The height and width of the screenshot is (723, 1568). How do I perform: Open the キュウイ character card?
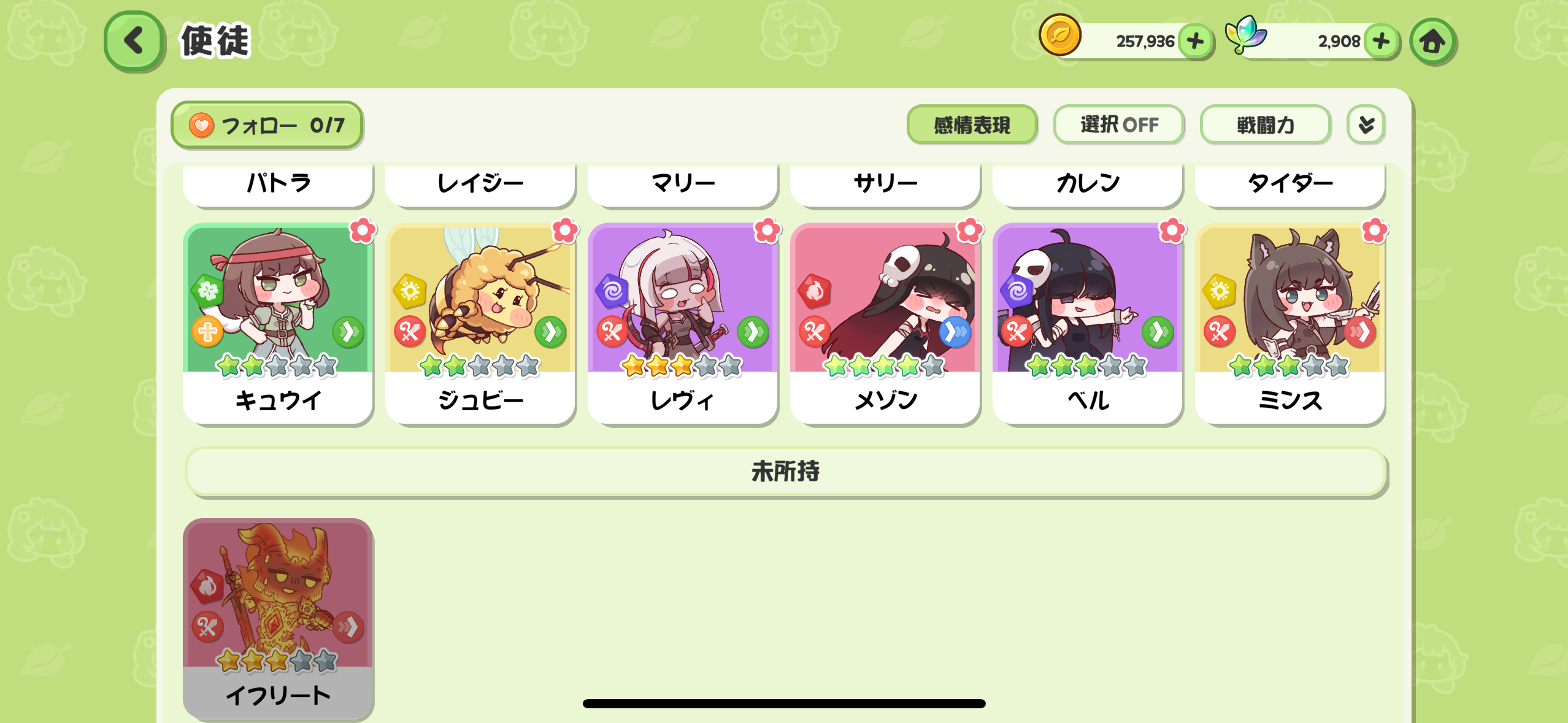tap(278, 322)
